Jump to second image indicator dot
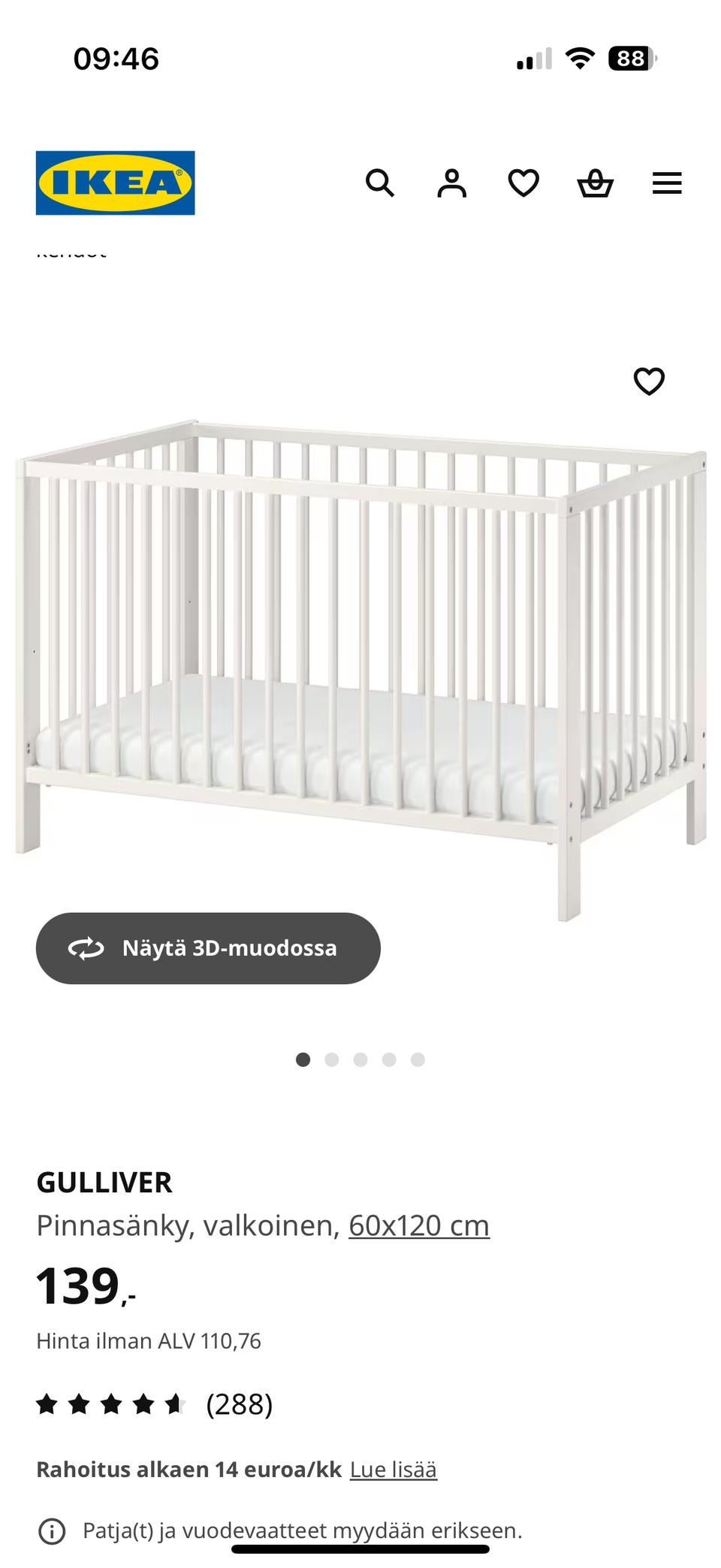The image size is (721, 1568). pos(332,1059)
